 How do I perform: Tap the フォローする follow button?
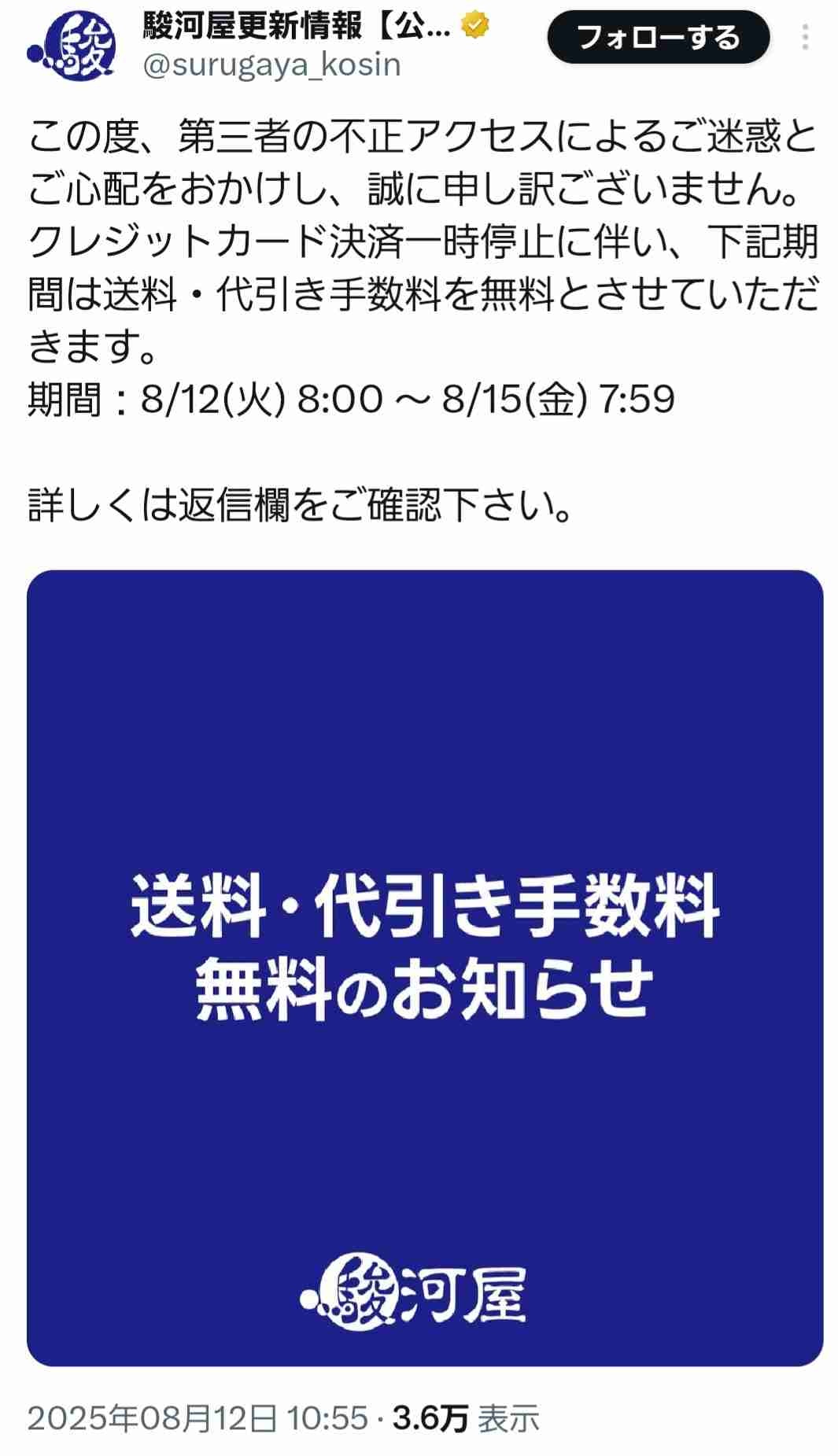(658, 37)
